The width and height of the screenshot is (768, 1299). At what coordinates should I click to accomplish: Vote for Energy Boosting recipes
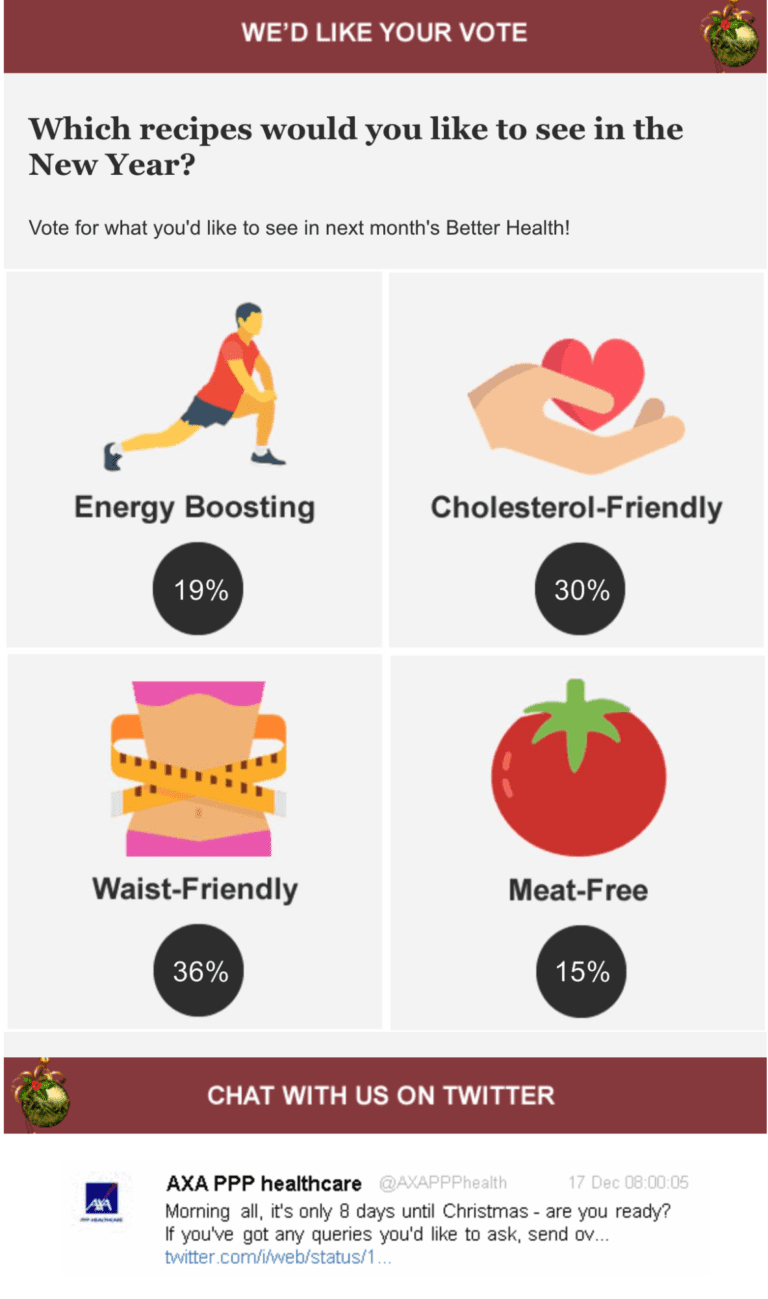pyautogui.click(x=195, y=460)
